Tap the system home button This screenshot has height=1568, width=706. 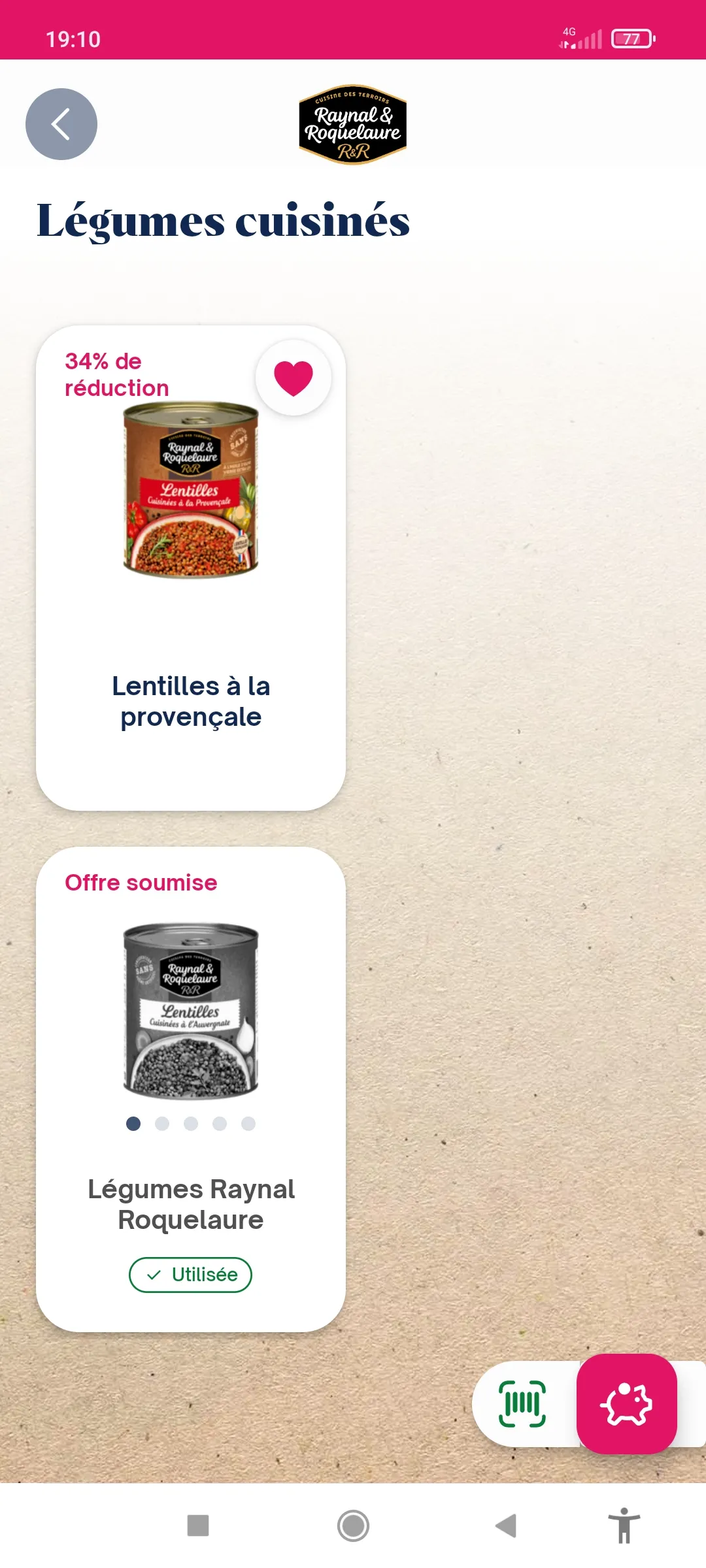[x=353, y=1526]
